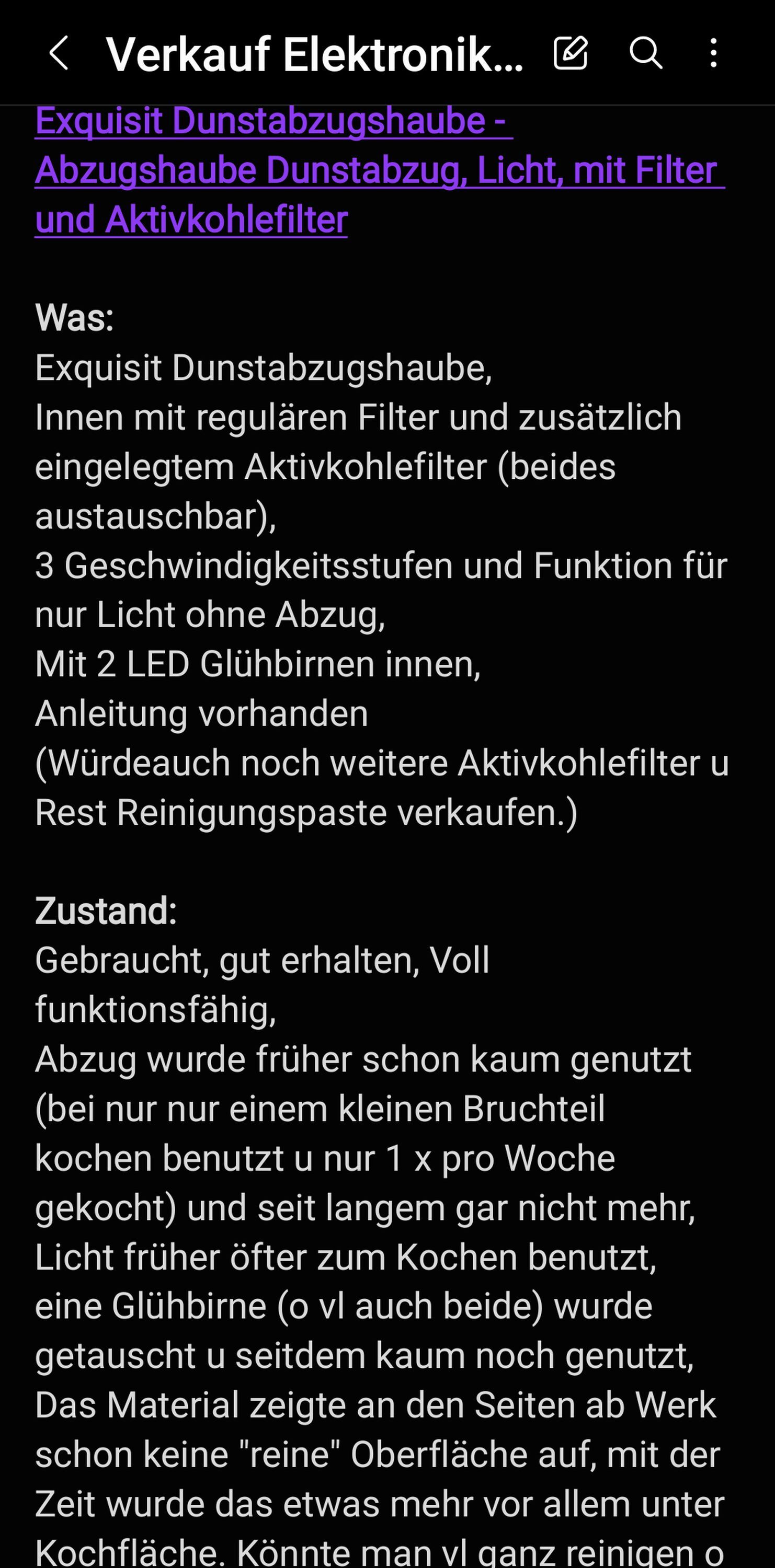Image resolution: width=775 pixels, height=1568 pixels.
Task: Go back using the top-left arrow
Action: [59, 53]
